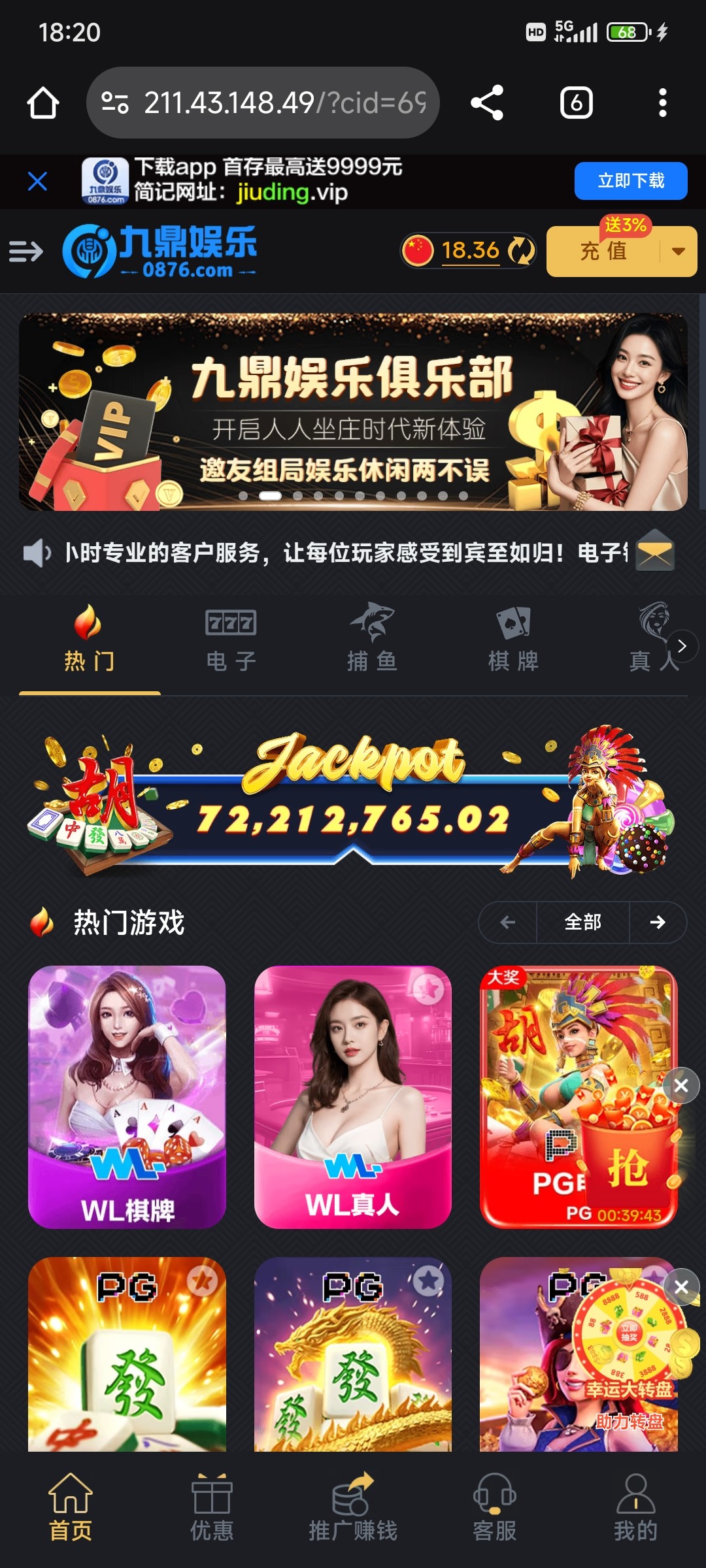Tap the 立即下载 button
Image resolution: width=706 pixels, height=1568 pixels.
tap(630, 181)
